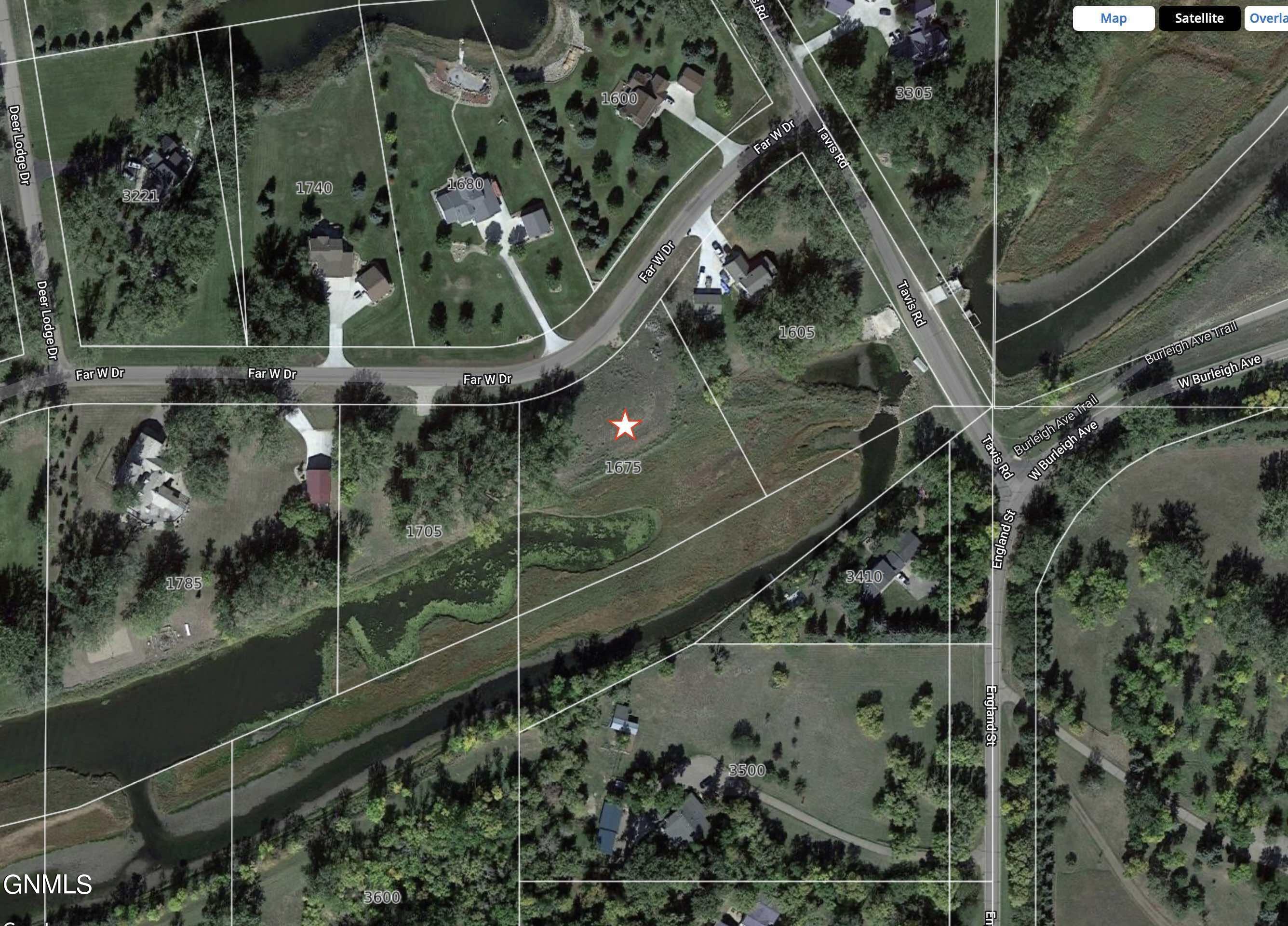This screenshot has height=926, width=1288.
Task: Switch to the Map view
Action: (1113, 18)
